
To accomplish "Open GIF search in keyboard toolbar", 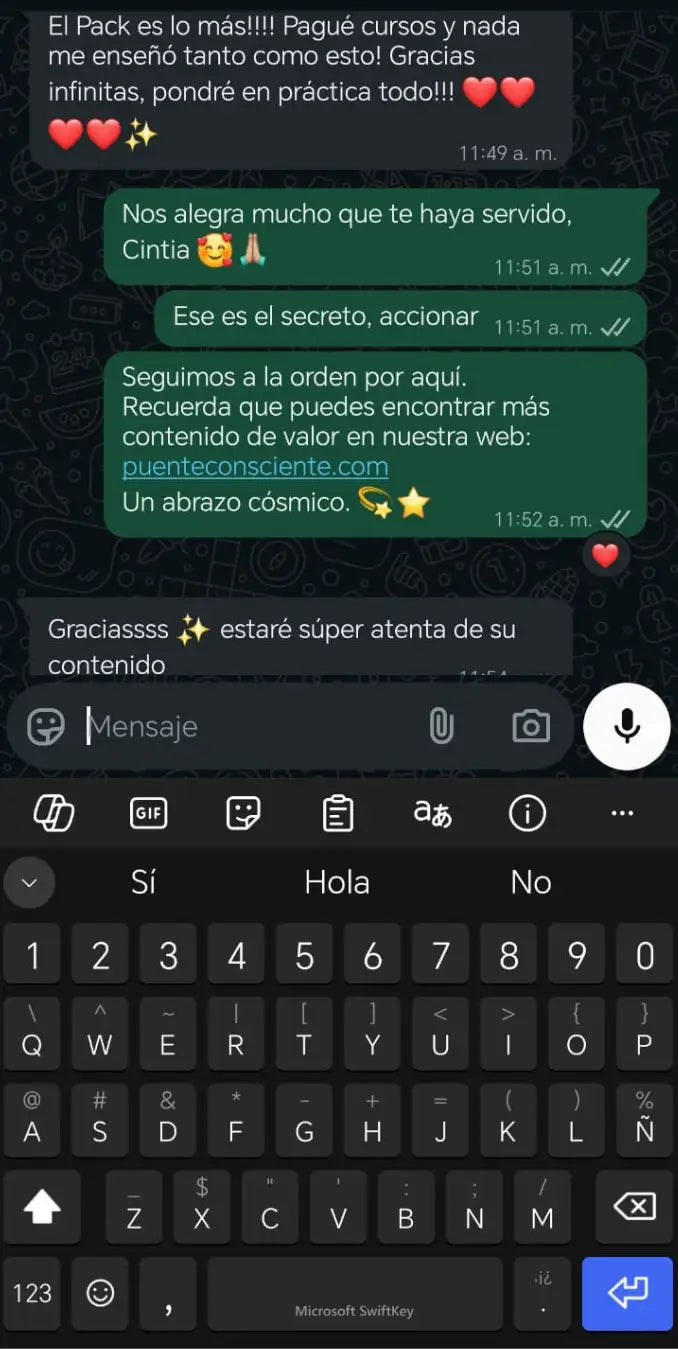I will [x=148, y=813].
